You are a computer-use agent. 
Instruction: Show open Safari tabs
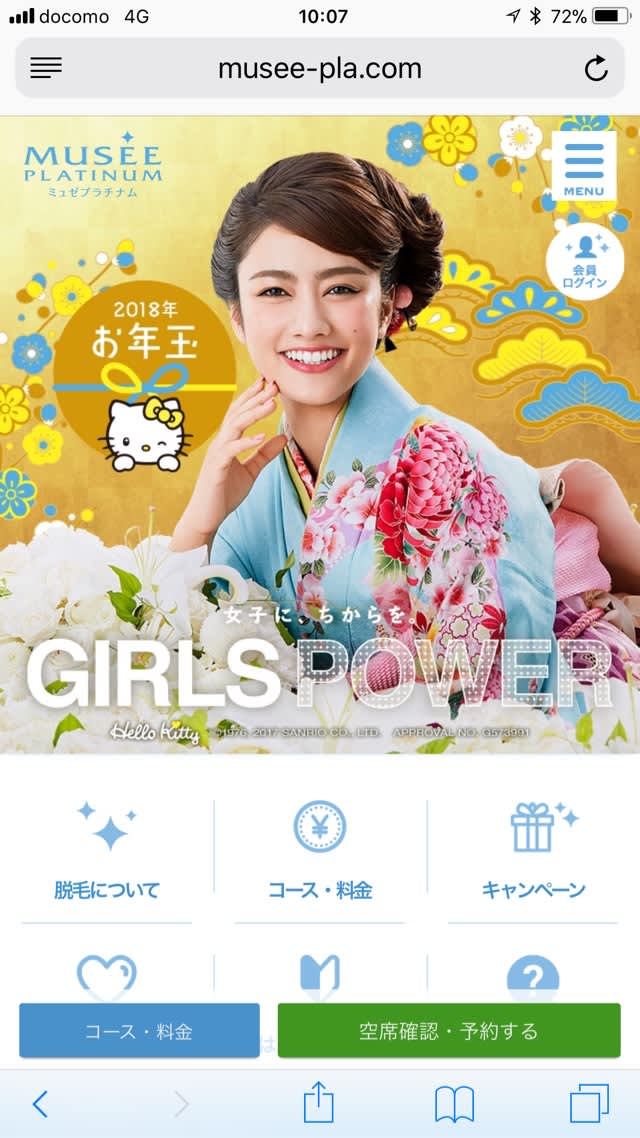point(589,1104)
